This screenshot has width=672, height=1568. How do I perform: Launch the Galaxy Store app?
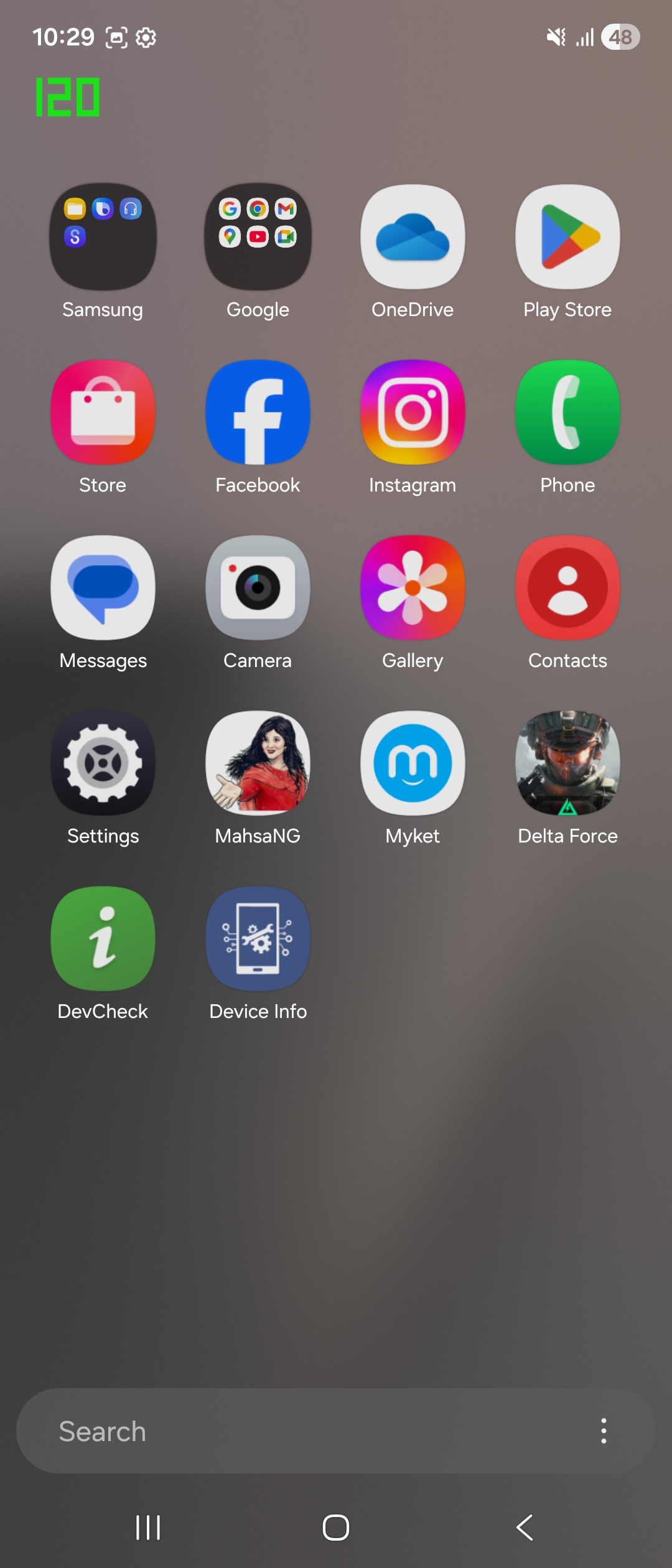(x=103, y=413)
